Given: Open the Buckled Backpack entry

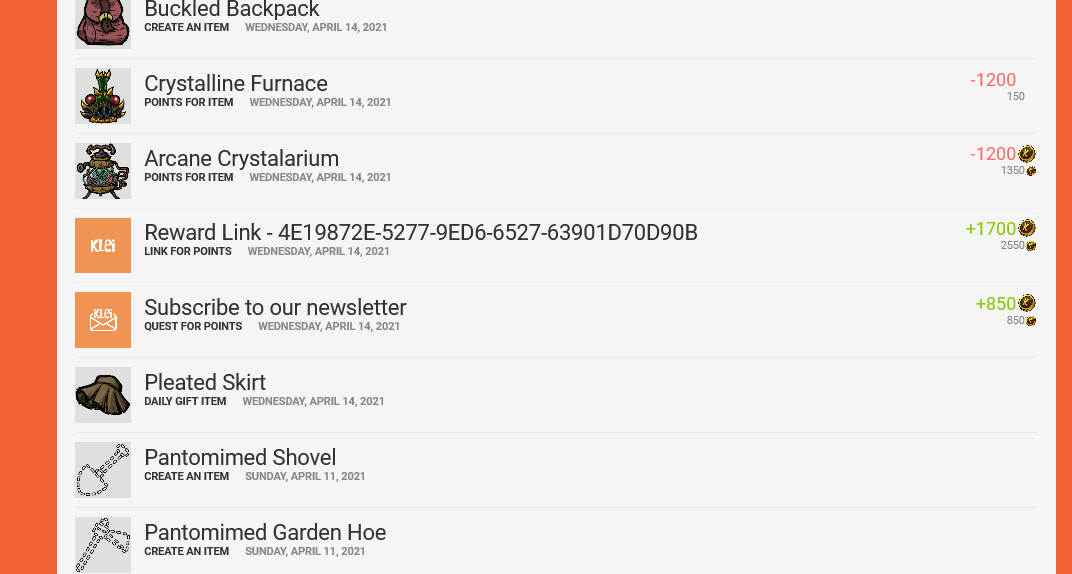Looking at the screenshot, I should pos(231,11).
